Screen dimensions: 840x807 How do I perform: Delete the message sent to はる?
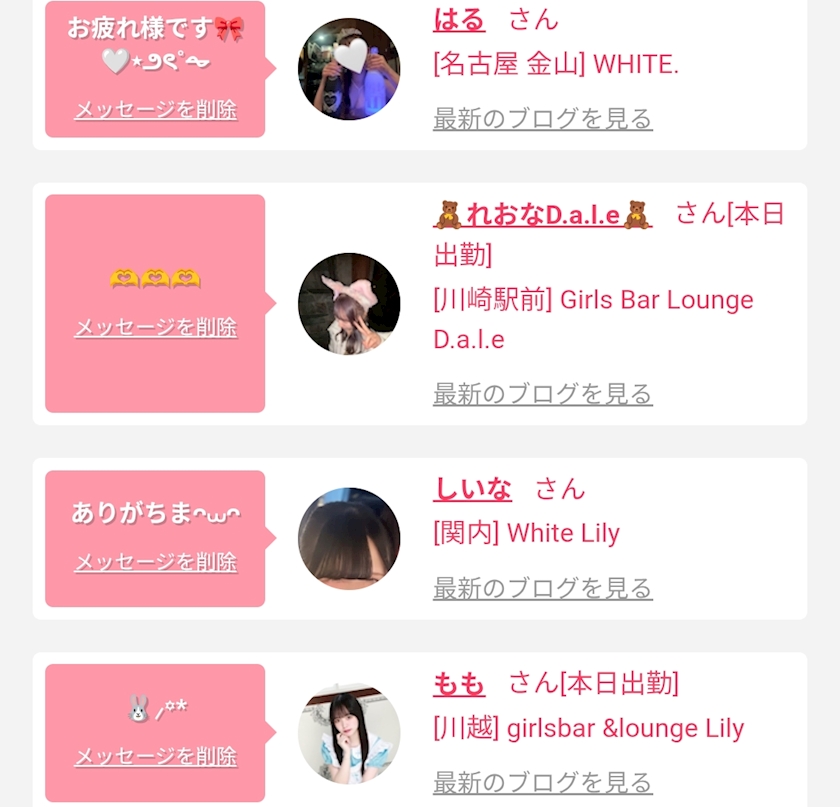pyautogui.click(x=155, y=110)
